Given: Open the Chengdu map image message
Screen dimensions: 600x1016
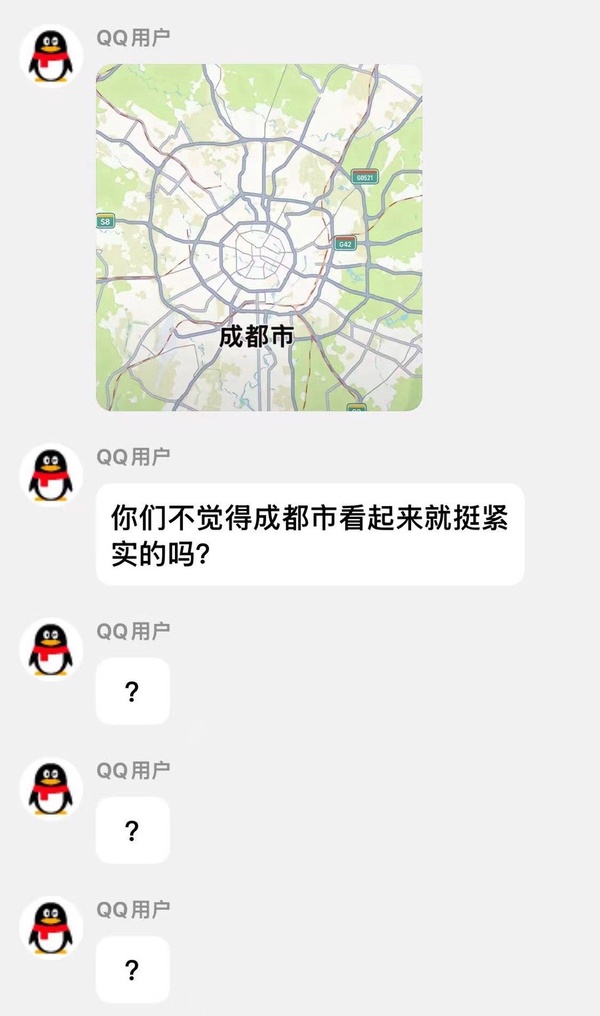Looking at the screenshot, I should pos(259,238).
